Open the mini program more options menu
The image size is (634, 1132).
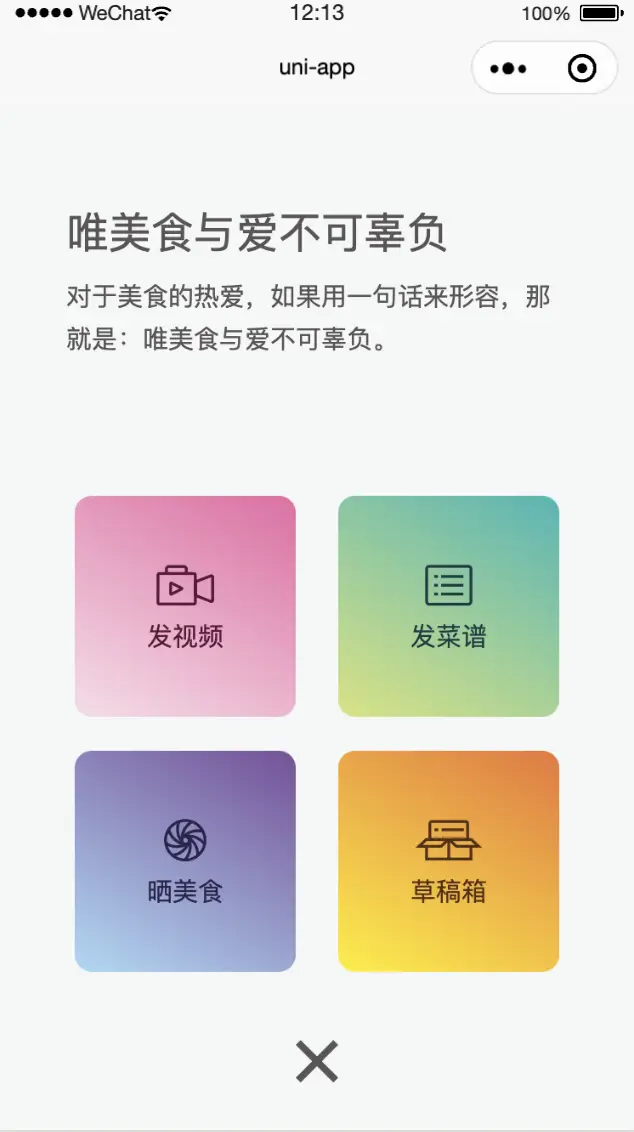[508, 68]
